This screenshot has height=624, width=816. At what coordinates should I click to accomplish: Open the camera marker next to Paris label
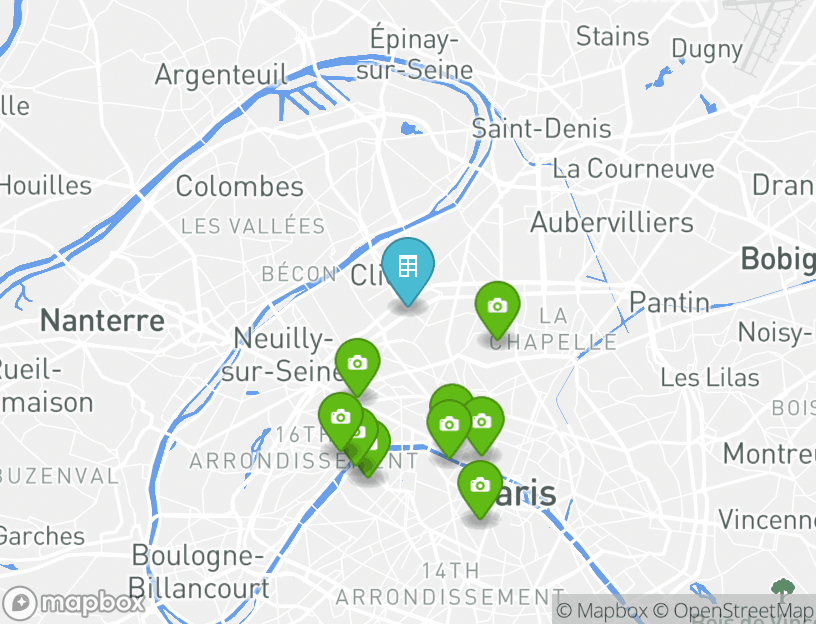point(480,485)
